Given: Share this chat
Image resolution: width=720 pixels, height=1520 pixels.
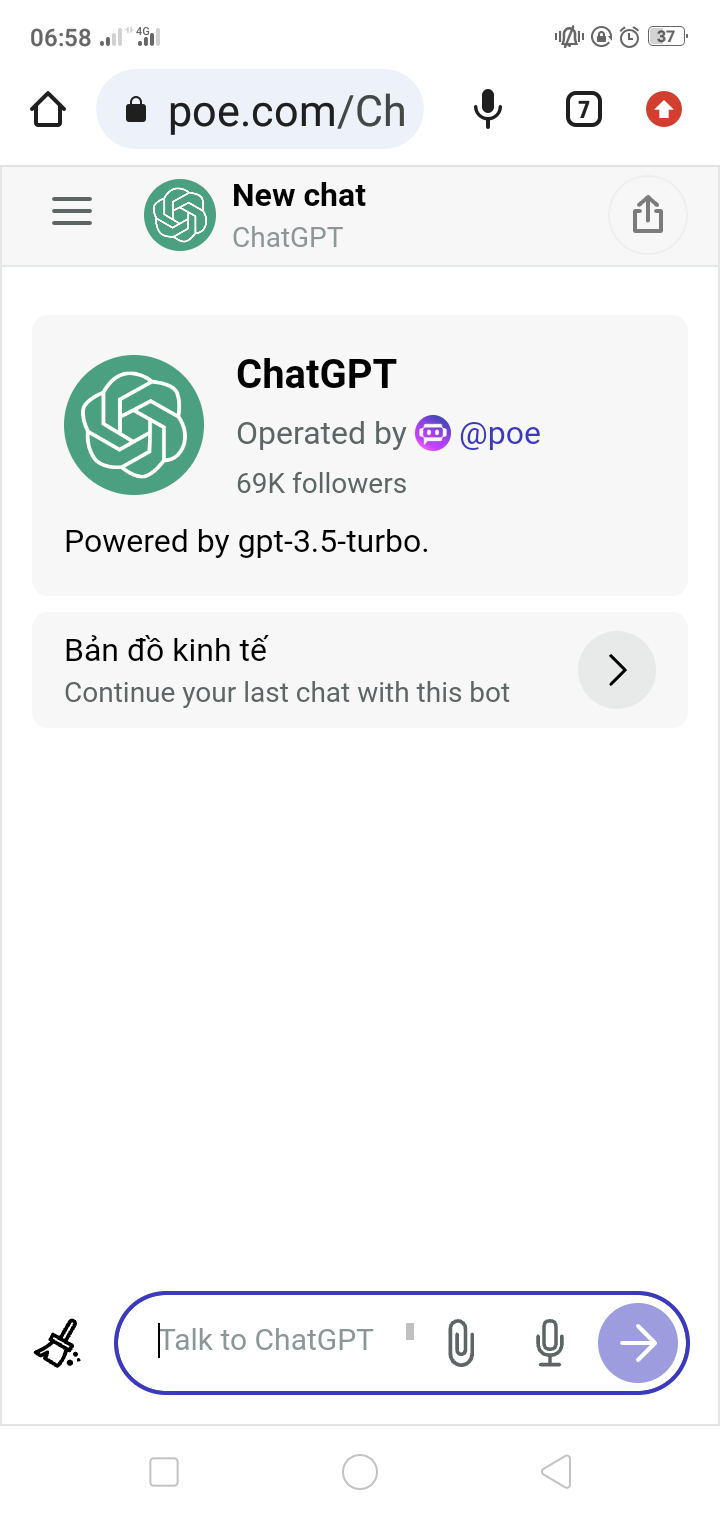Looking at the screenshot, I should tap(648, 214).
